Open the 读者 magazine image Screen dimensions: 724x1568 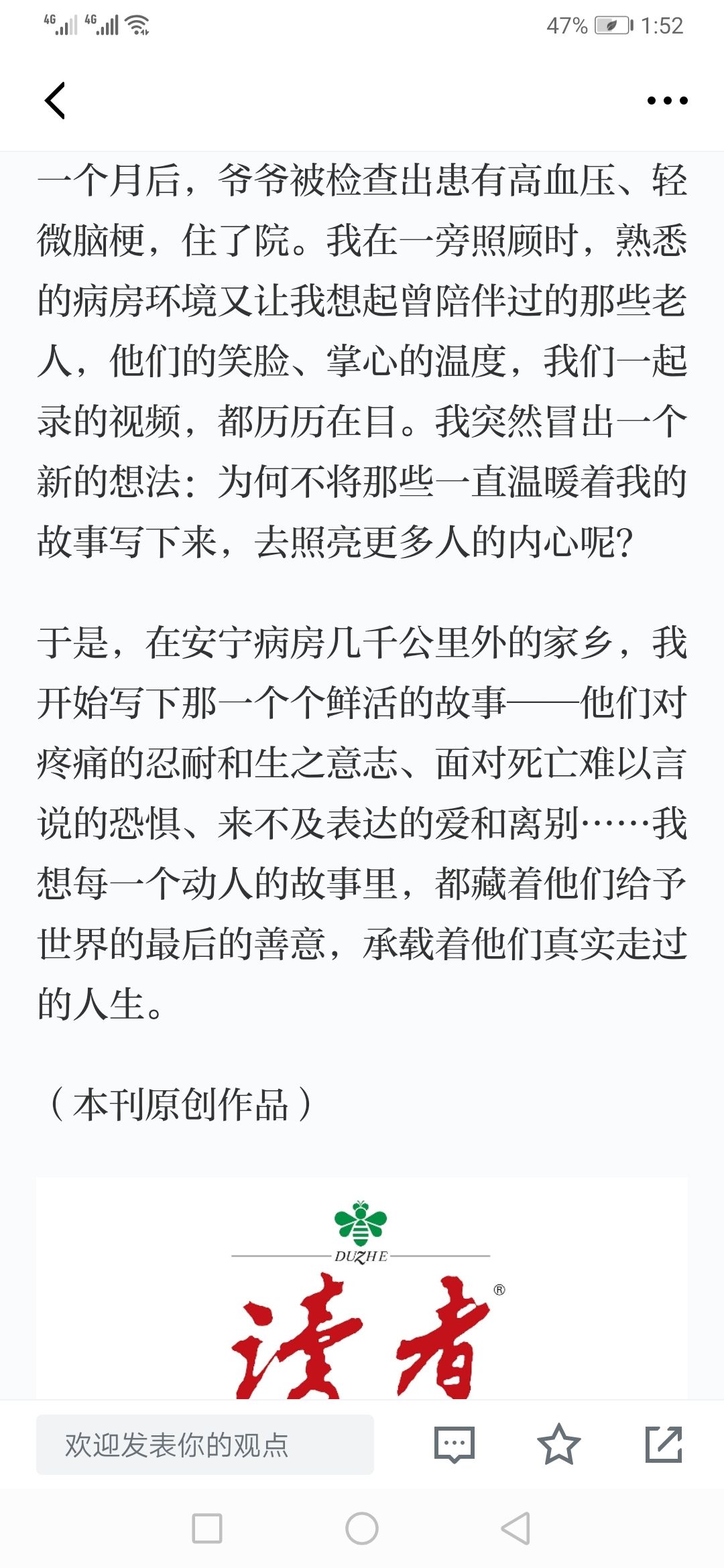[x=362, y=1288]
